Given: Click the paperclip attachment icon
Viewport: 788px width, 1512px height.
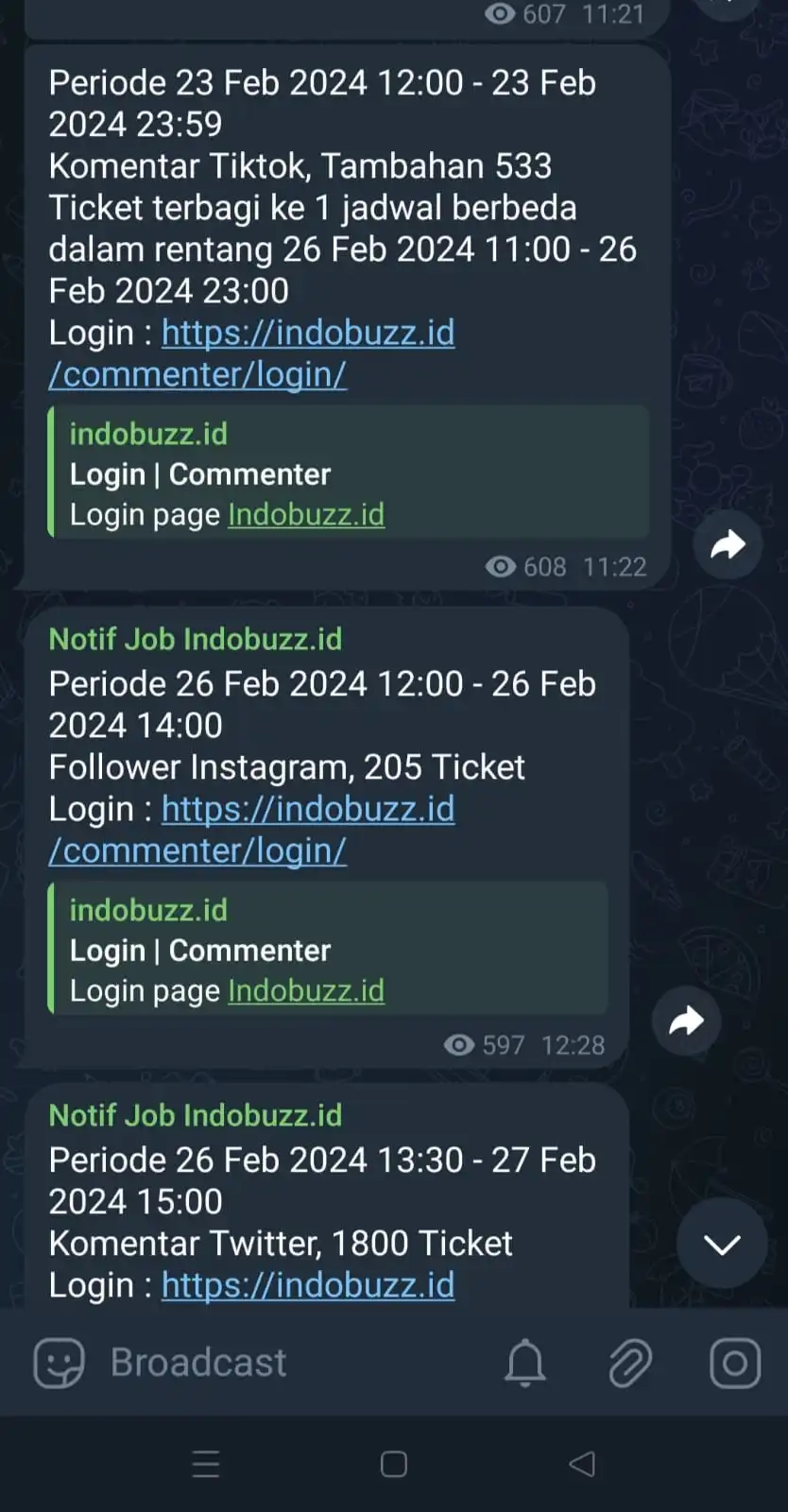Looking at the screenshot, I should [630, 1362].
